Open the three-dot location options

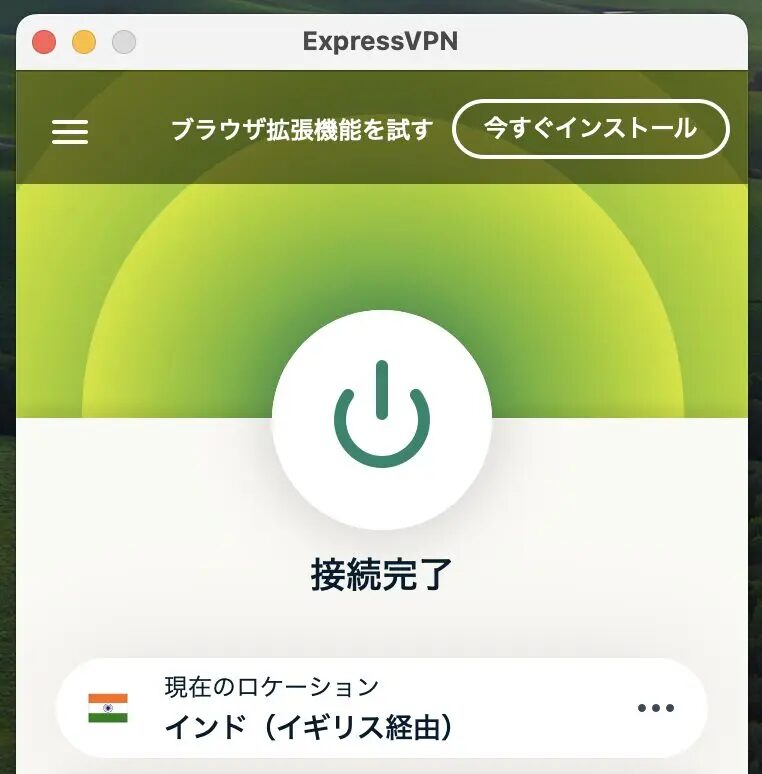[656, 708]
